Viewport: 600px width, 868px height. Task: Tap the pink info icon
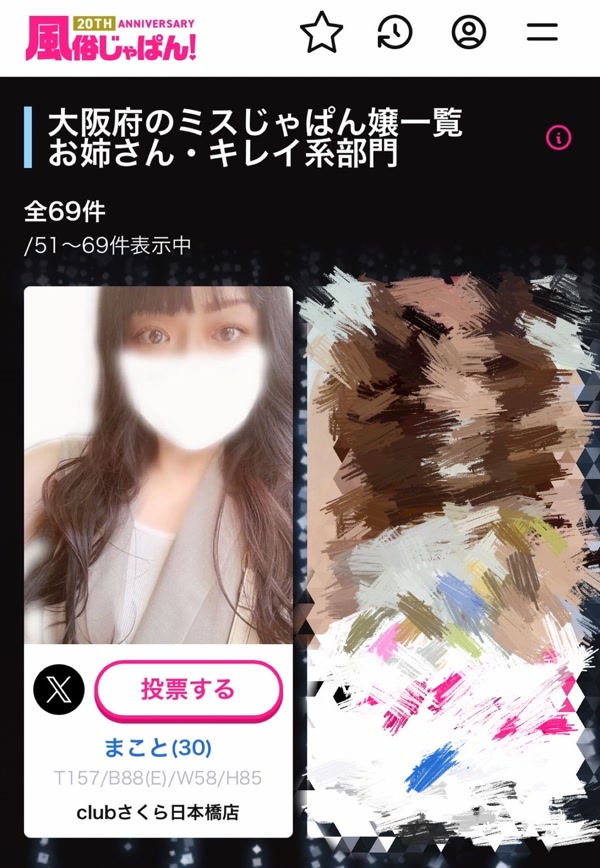[x=559, y=138]
